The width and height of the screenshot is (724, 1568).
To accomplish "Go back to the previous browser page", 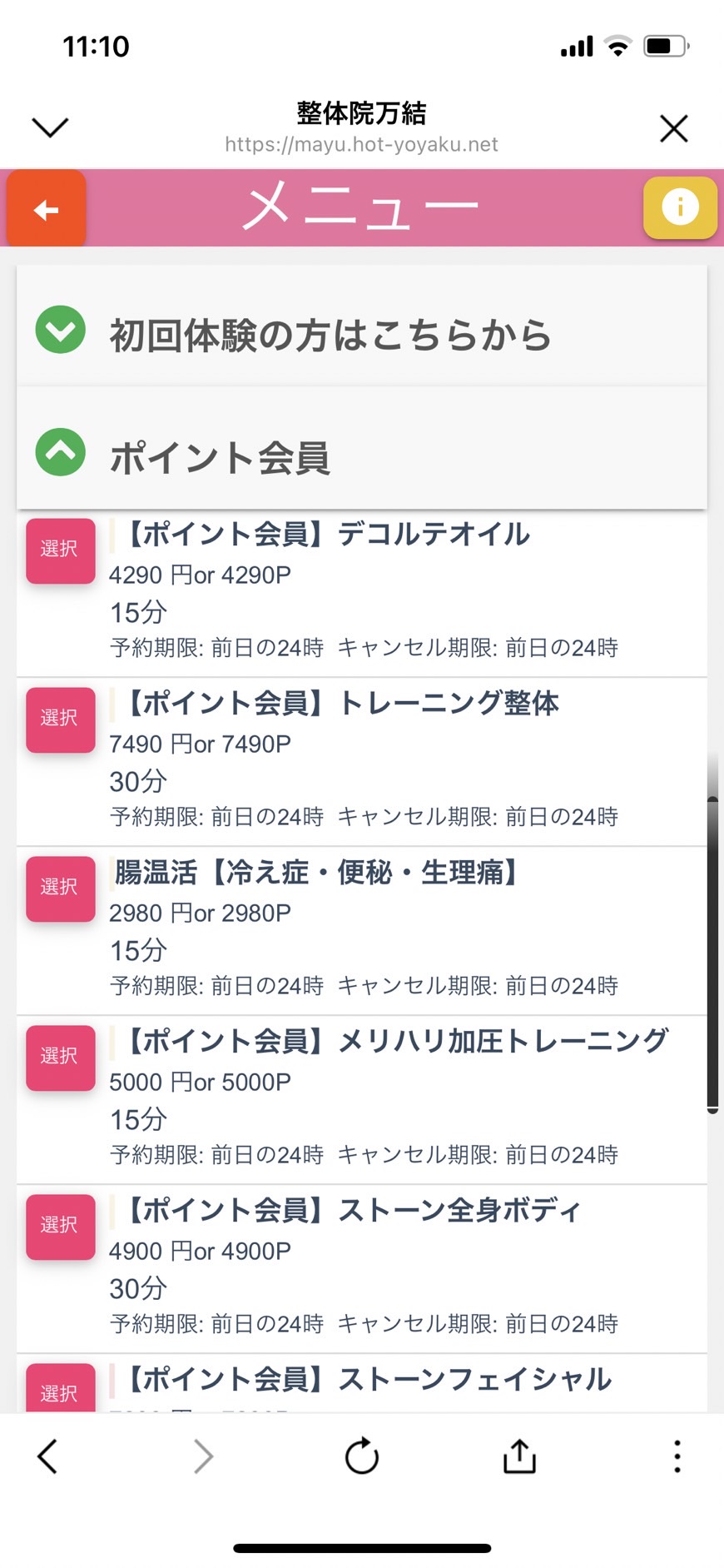I will pyautogui.click(x=47, y=1456).
